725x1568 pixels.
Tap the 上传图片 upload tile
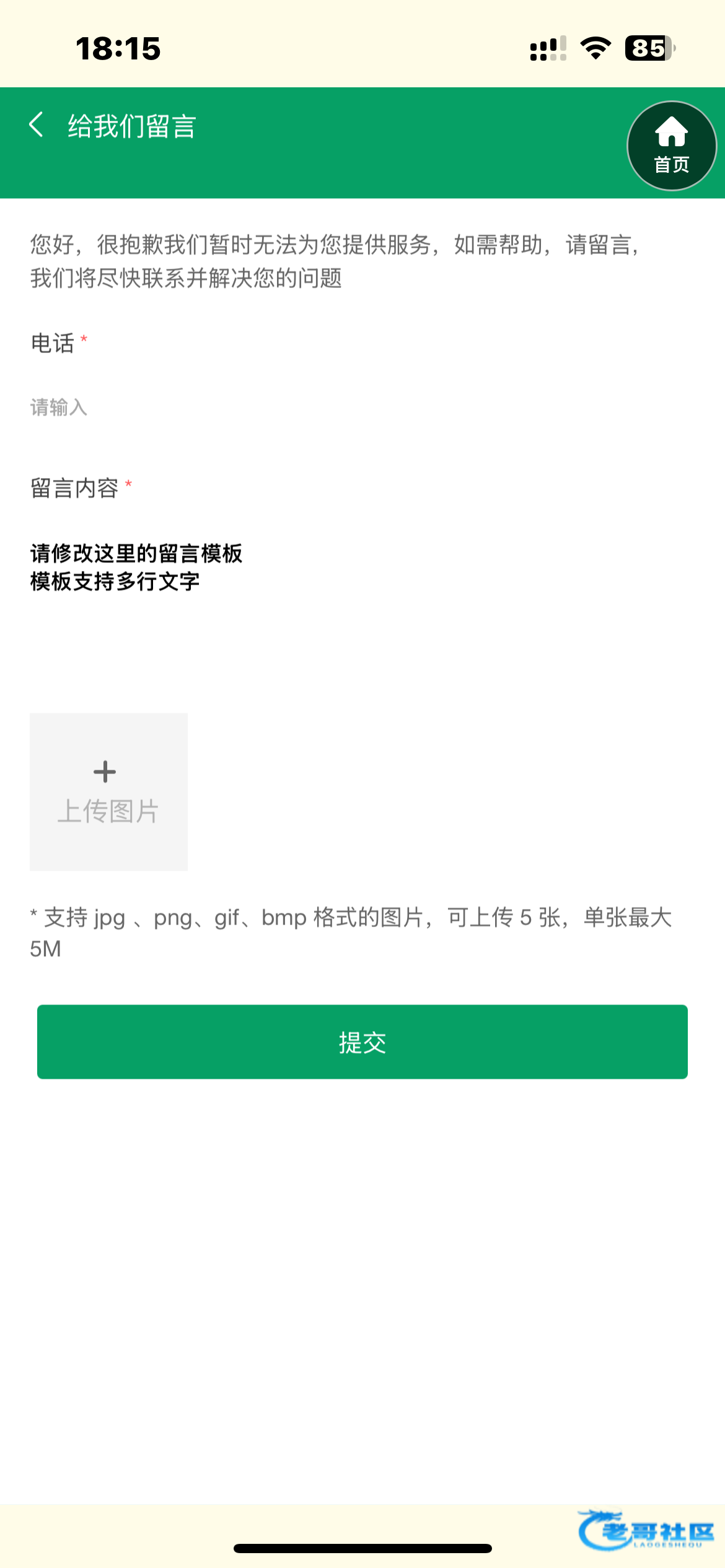108,791
